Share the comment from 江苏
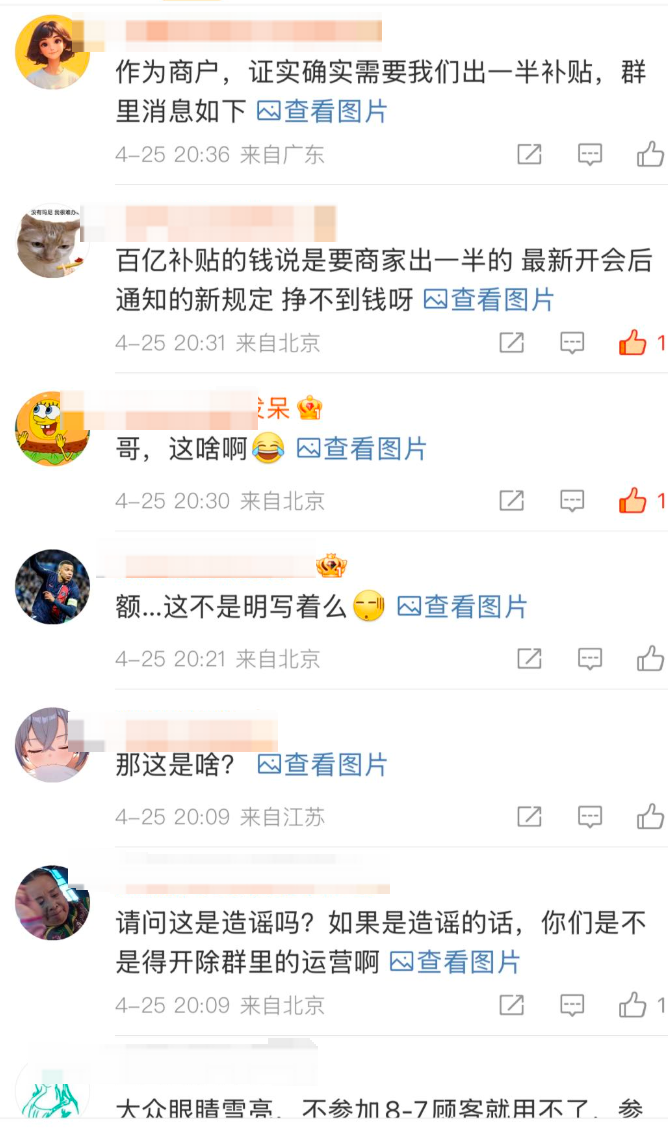Image resolution: width=668 pixels, height=1130 pixels. [x=529, y=817]
